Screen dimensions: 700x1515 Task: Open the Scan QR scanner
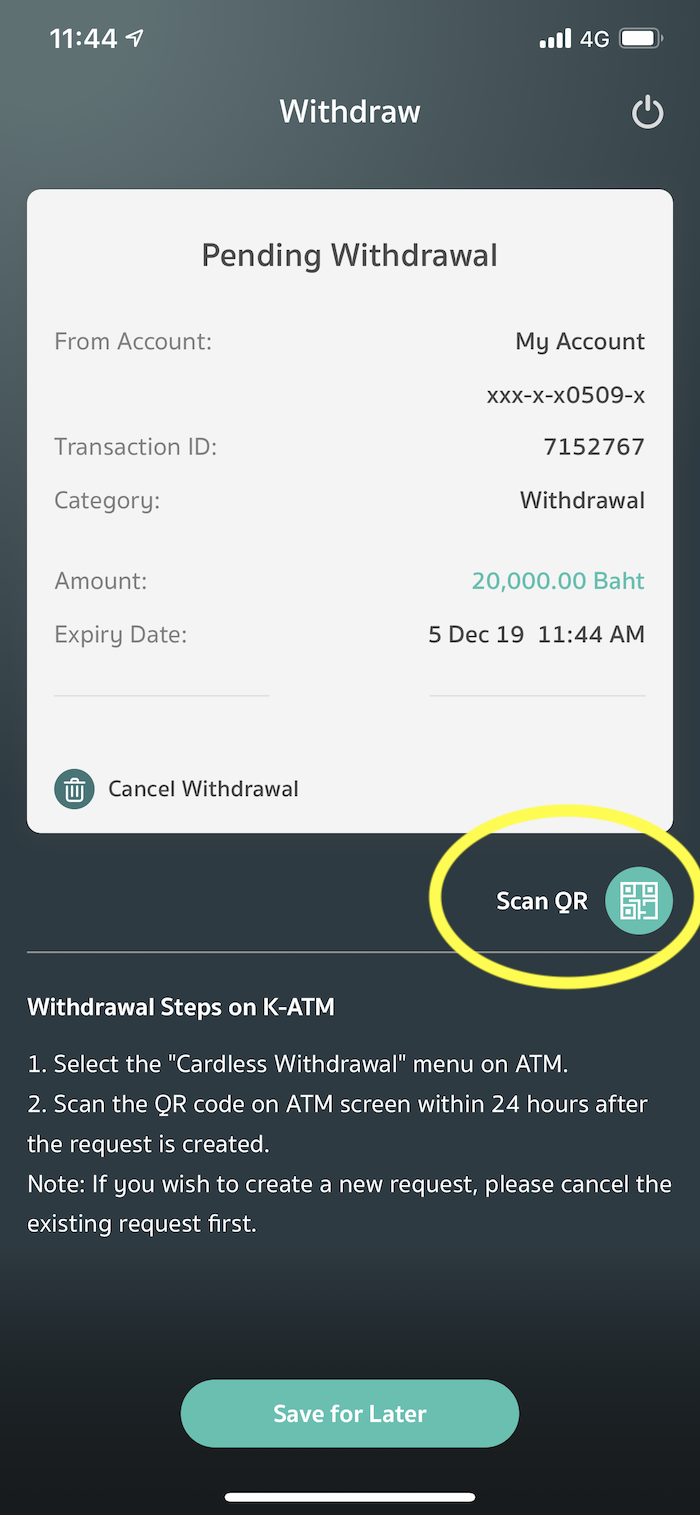[x=639, y=901]
